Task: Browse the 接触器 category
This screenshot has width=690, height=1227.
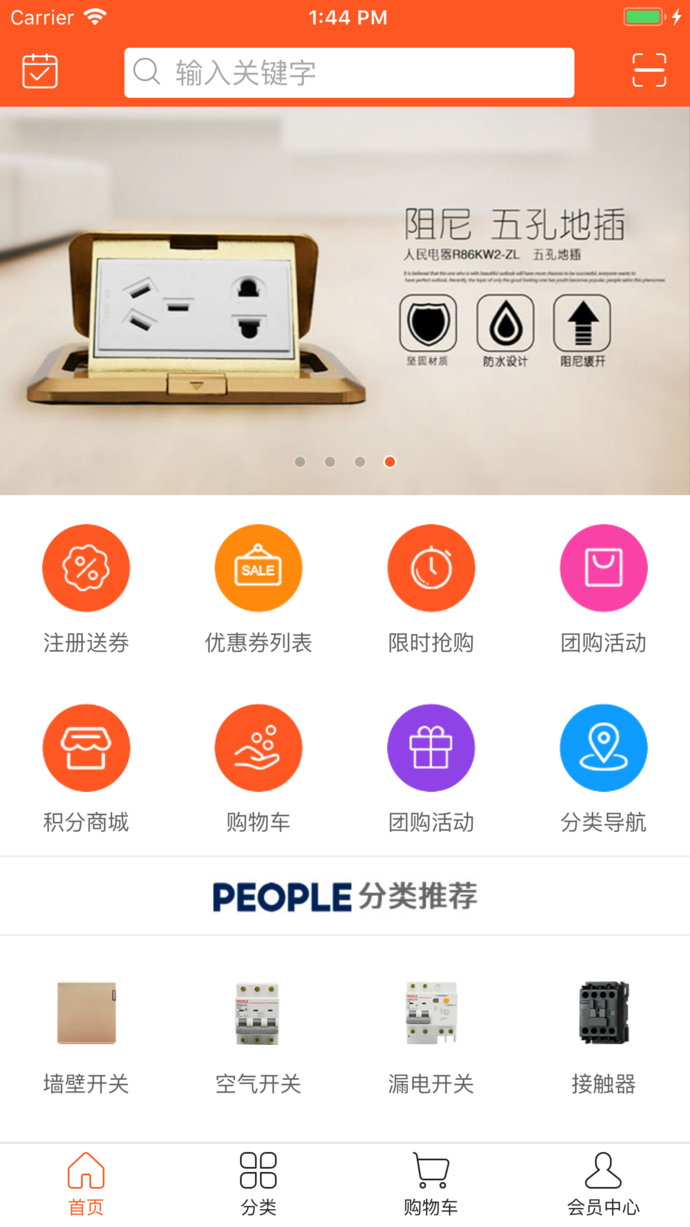Action: click(603, 1035)
